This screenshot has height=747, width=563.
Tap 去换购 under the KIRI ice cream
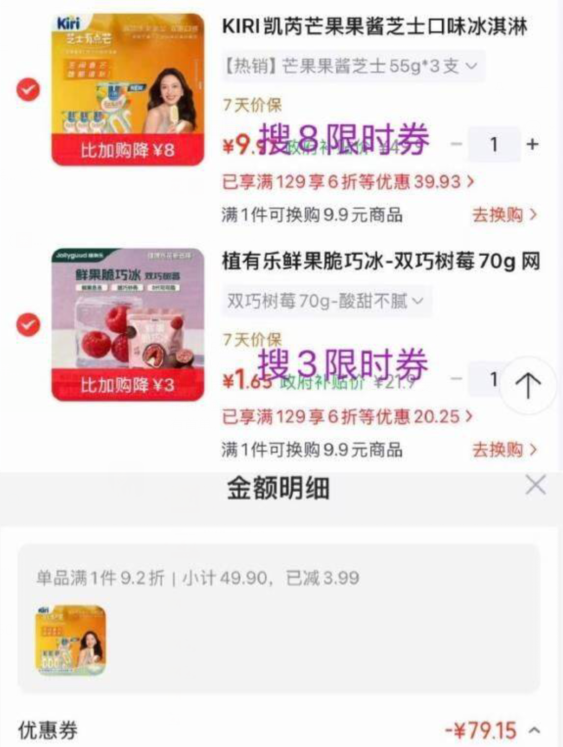point(504,215)
